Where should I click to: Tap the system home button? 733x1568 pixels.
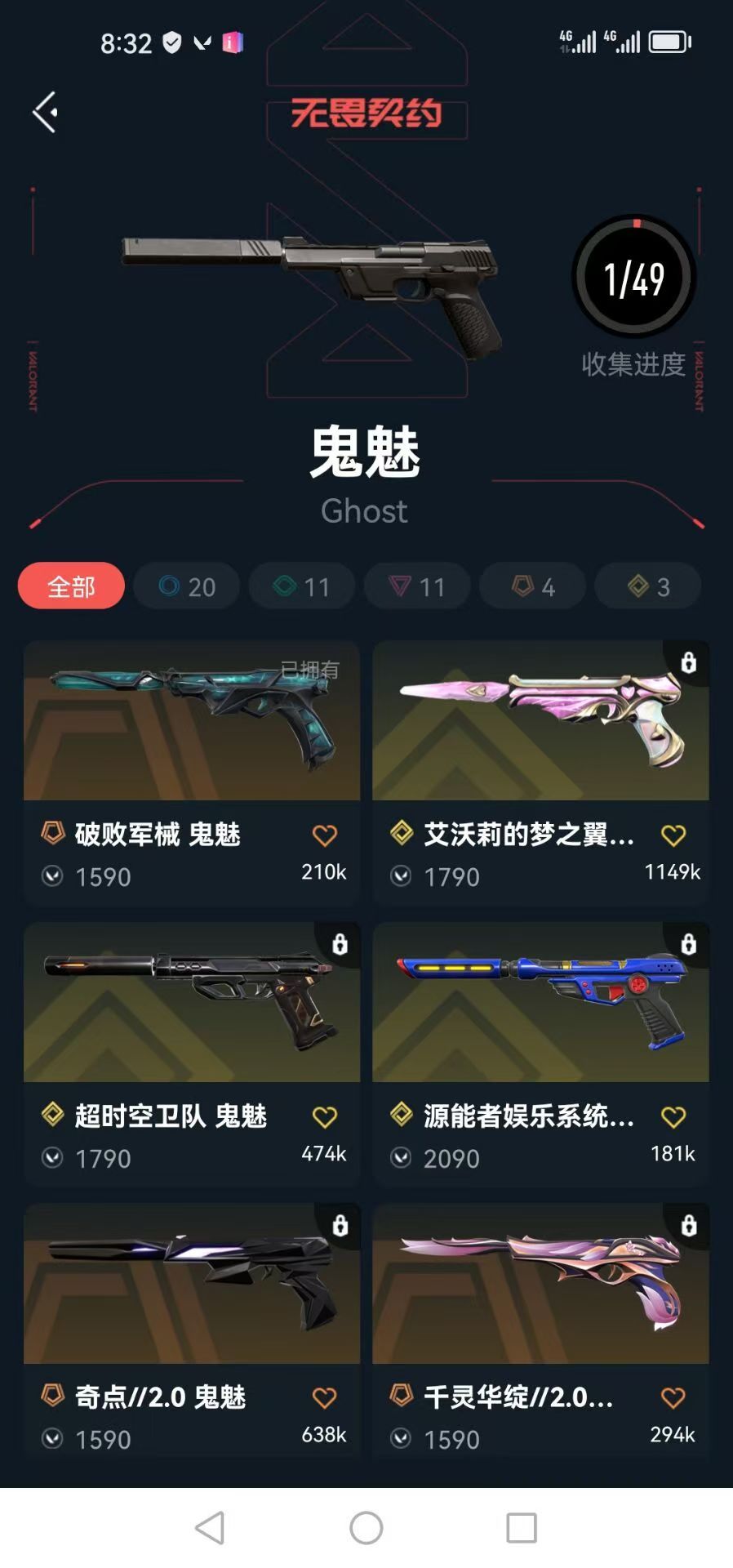tap(366, 1527)
